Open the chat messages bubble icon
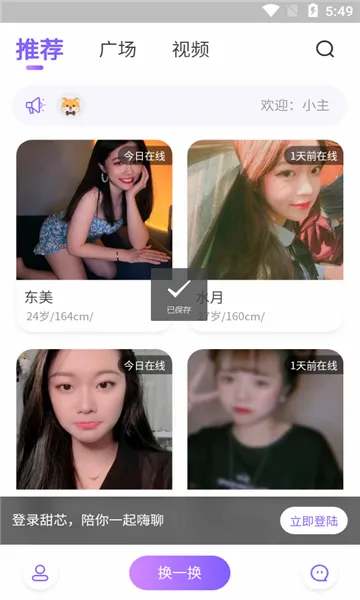360x600 pixels. 319,573
